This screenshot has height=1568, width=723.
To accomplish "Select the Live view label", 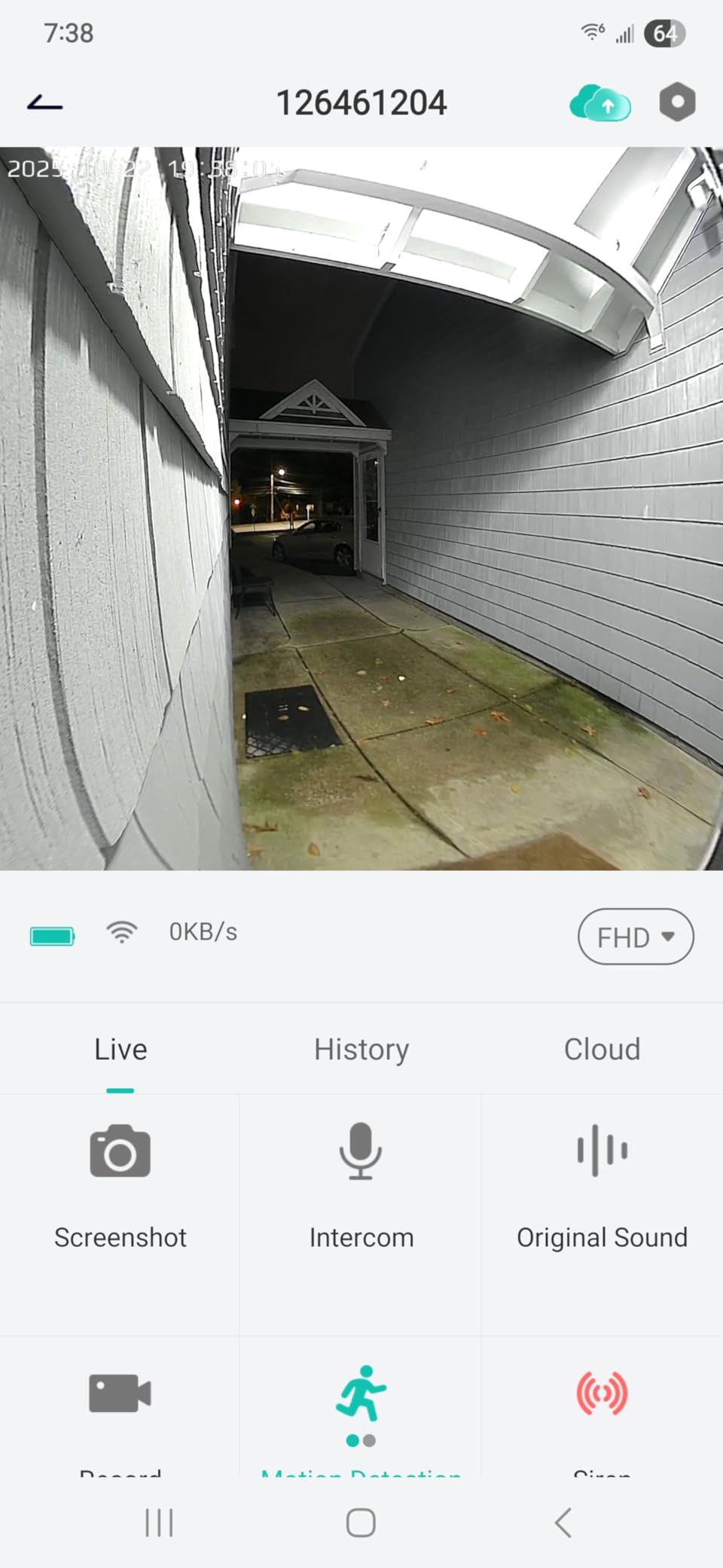I will tap(120, 1049).
